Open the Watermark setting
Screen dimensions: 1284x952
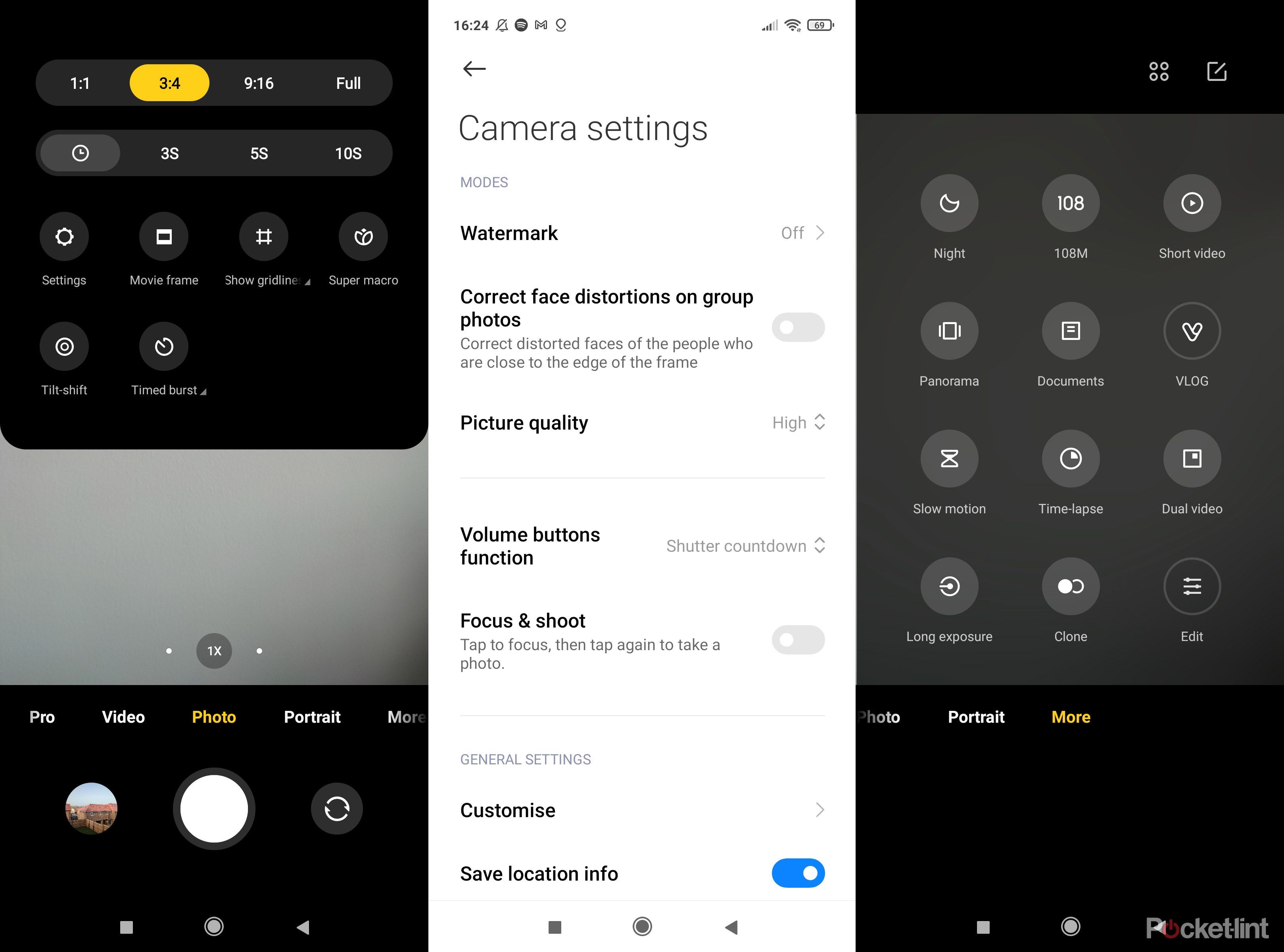pos(642,233)
